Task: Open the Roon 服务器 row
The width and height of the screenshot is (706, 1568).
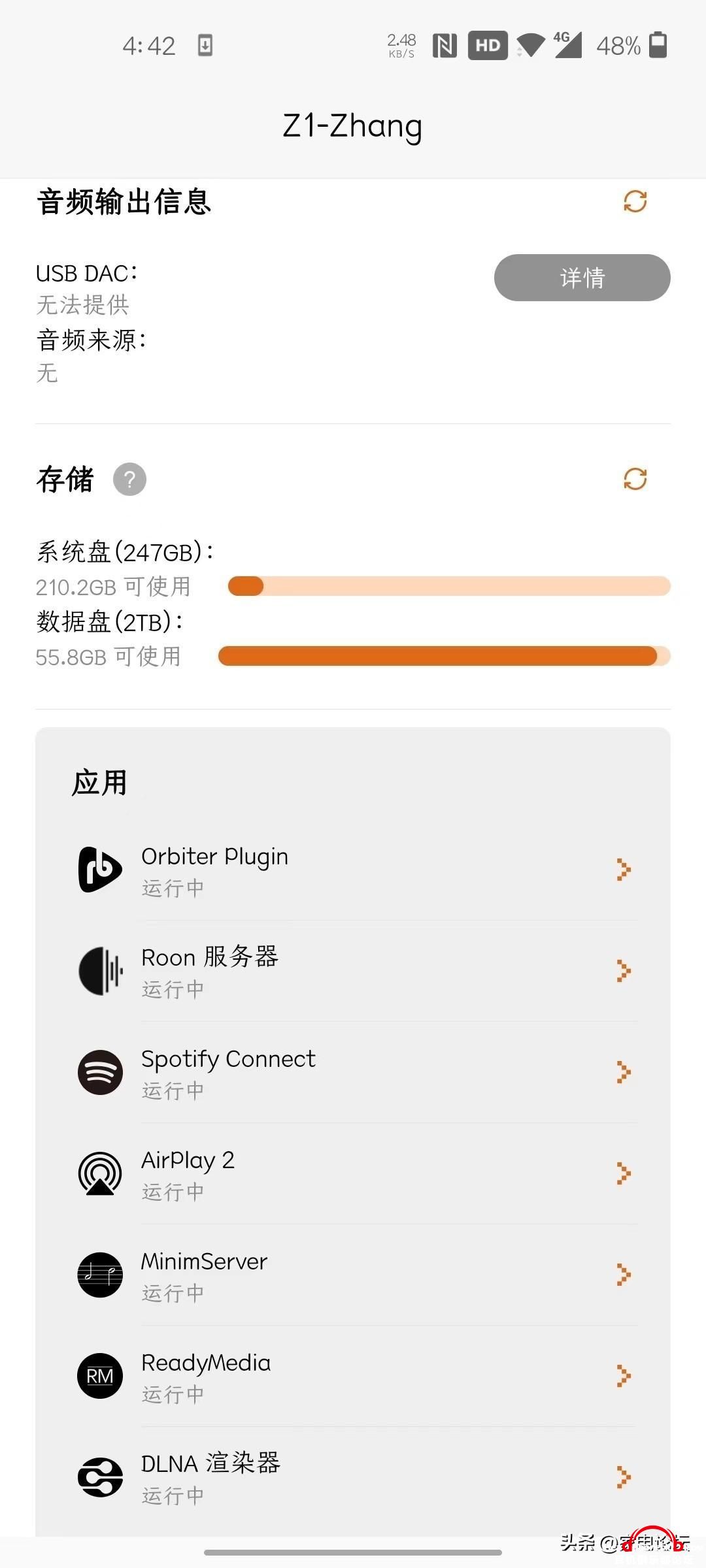Action: click(x=353, y=972)
